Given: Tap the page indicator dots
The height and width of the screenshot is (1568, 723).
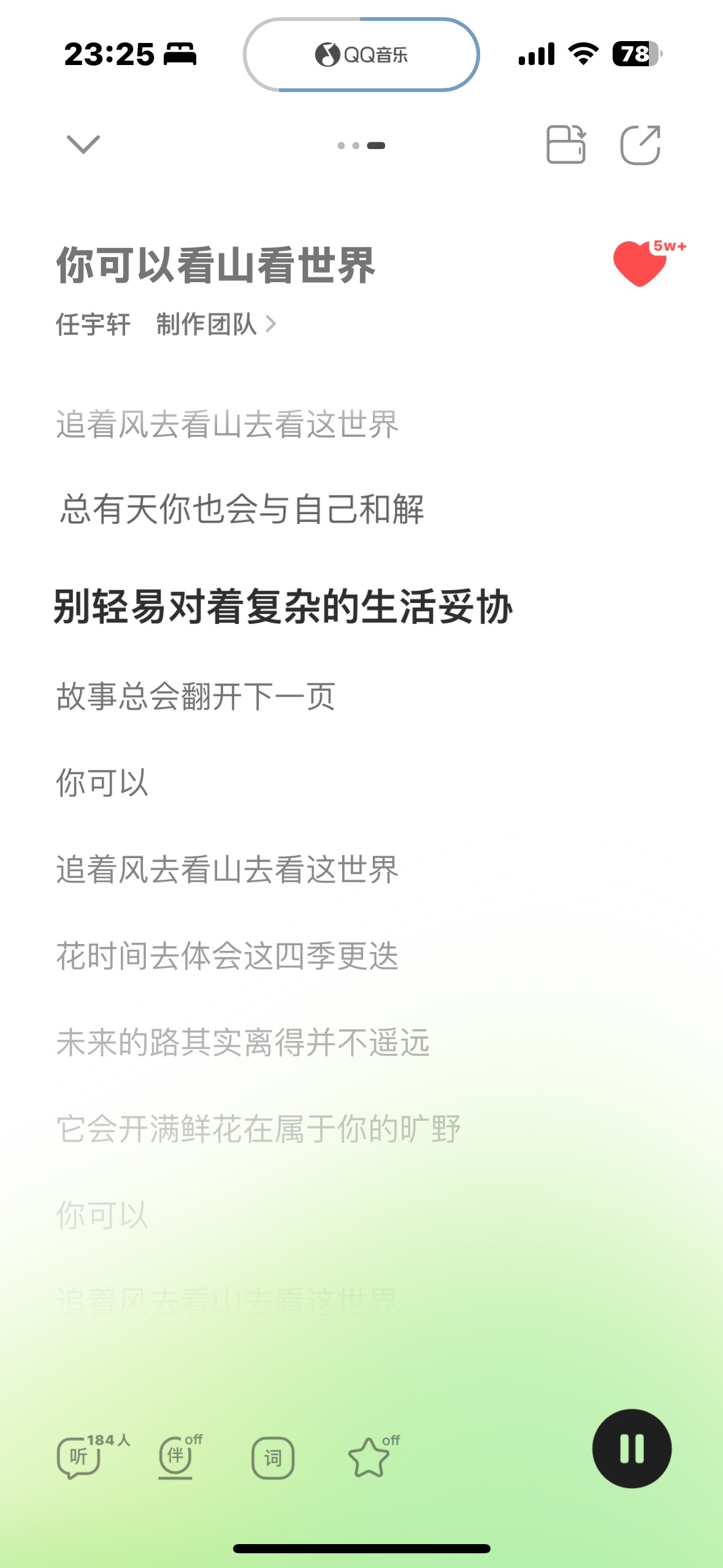Looking at the screenshot, I should click(x=361, y=145).
